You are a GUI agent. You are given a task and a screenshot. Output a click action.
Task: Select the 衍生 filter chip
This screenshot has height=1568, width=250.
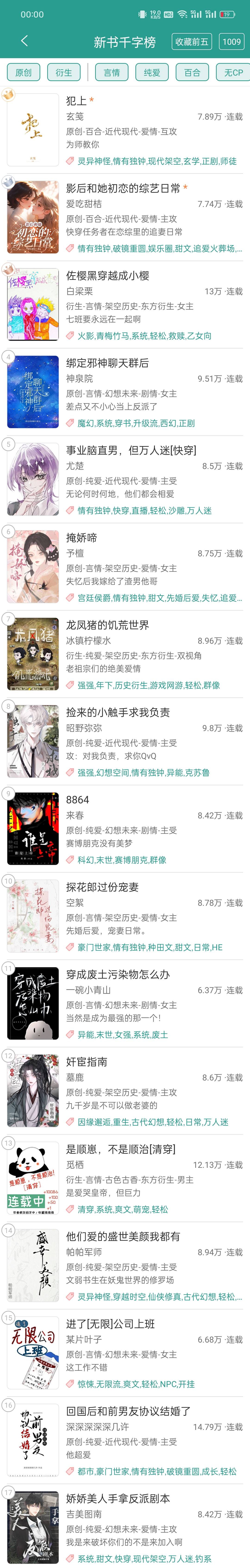[x=64, y=73]
